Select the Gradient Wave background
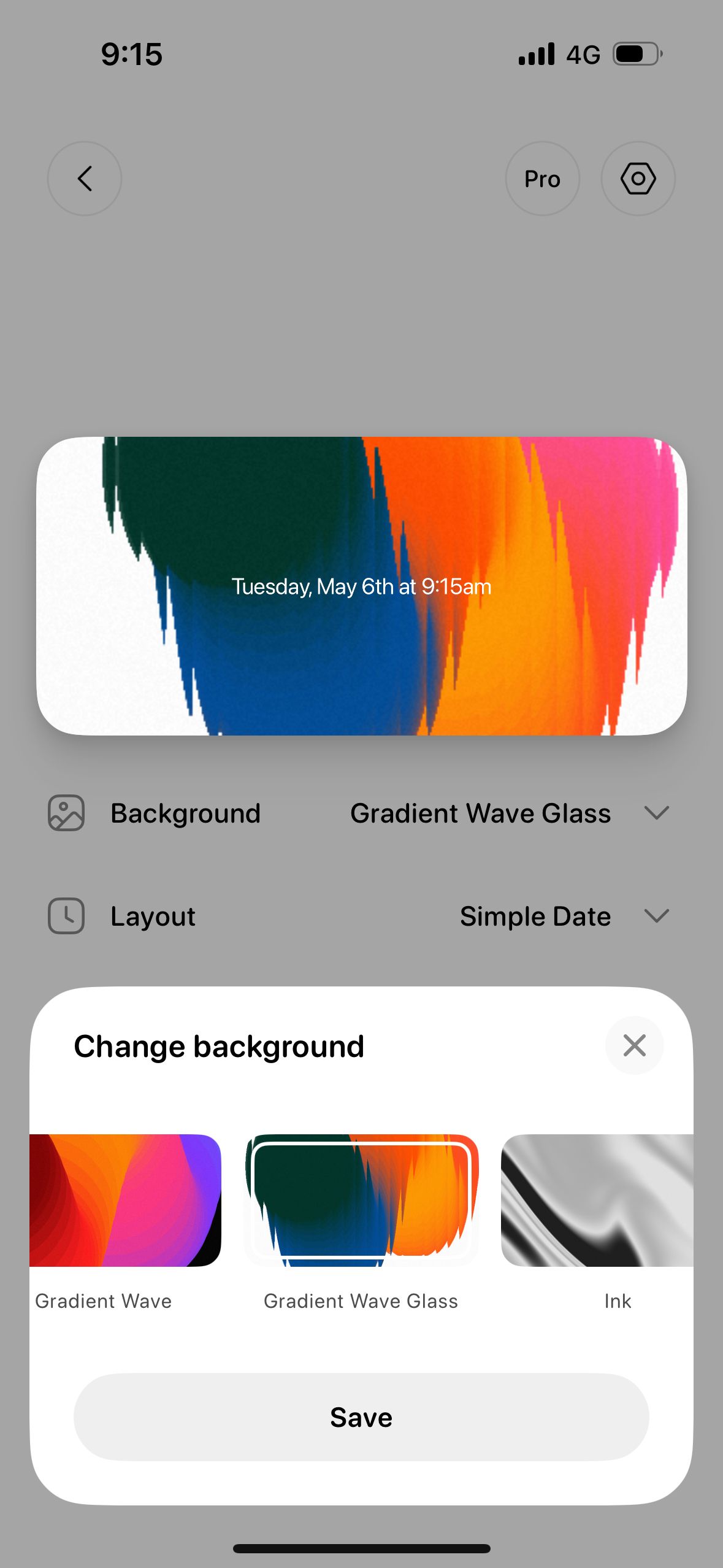The width and height of the screenshot is (723, 1568). [125, 1200]
